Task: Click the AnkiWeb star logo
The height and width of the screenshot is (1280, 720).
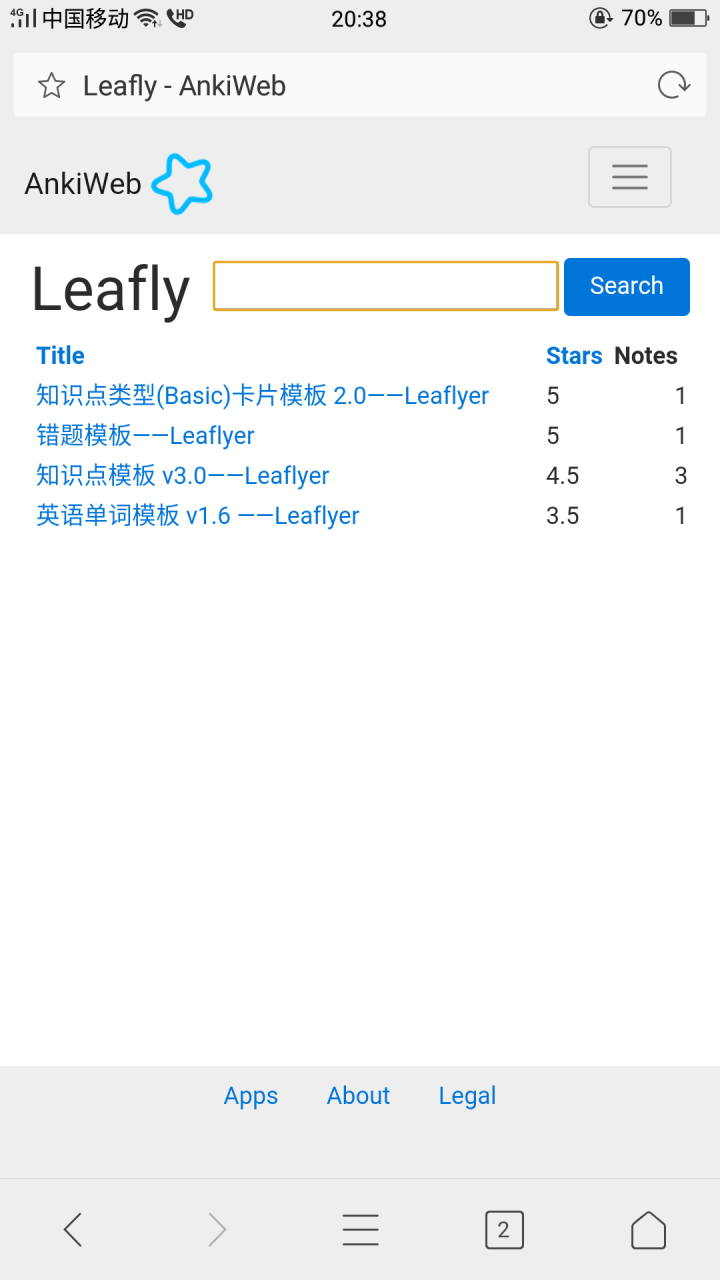Action: [181, 183]
